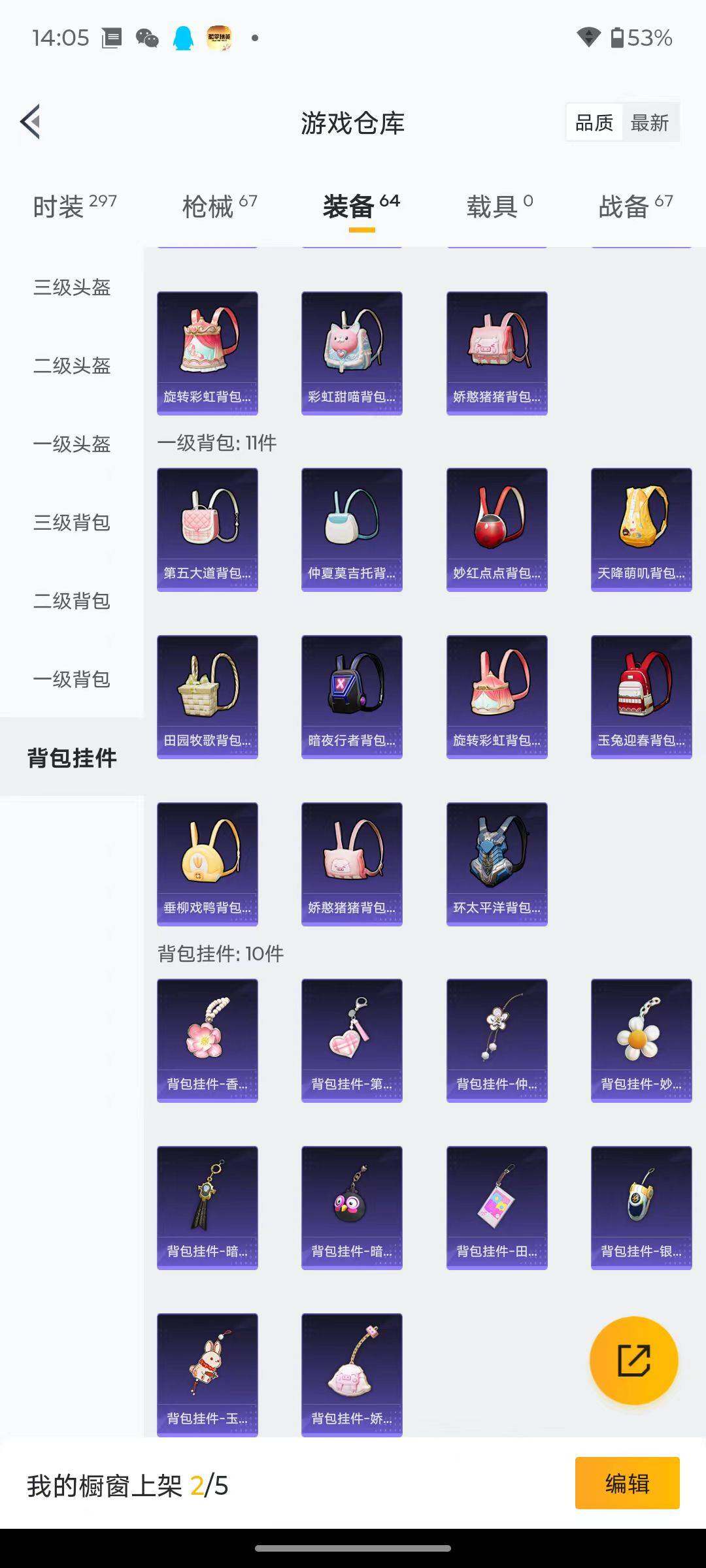Sort items by 品质
Screen dimensions: 706x1568
594,122
